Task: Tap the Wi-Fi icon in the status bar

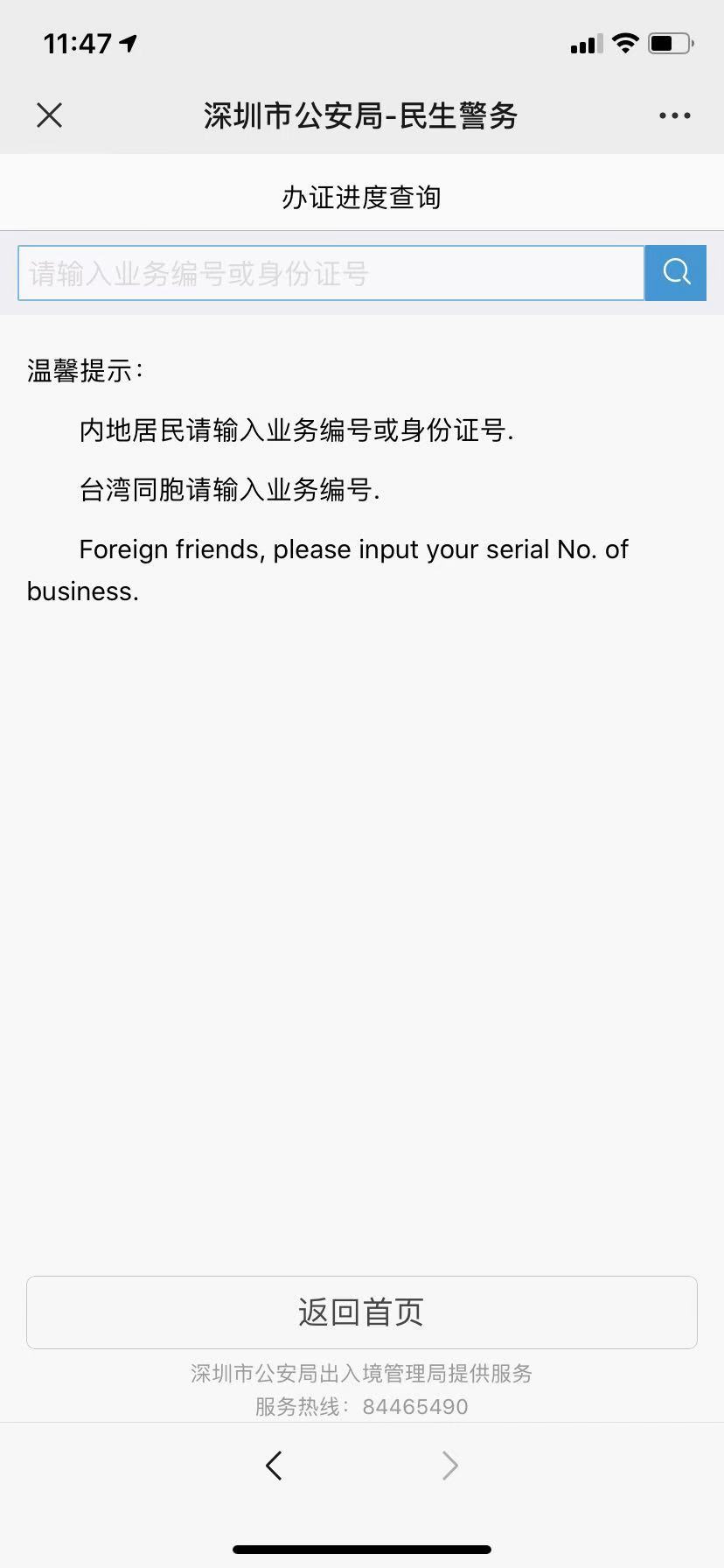Action: click(x=624, y=43)
